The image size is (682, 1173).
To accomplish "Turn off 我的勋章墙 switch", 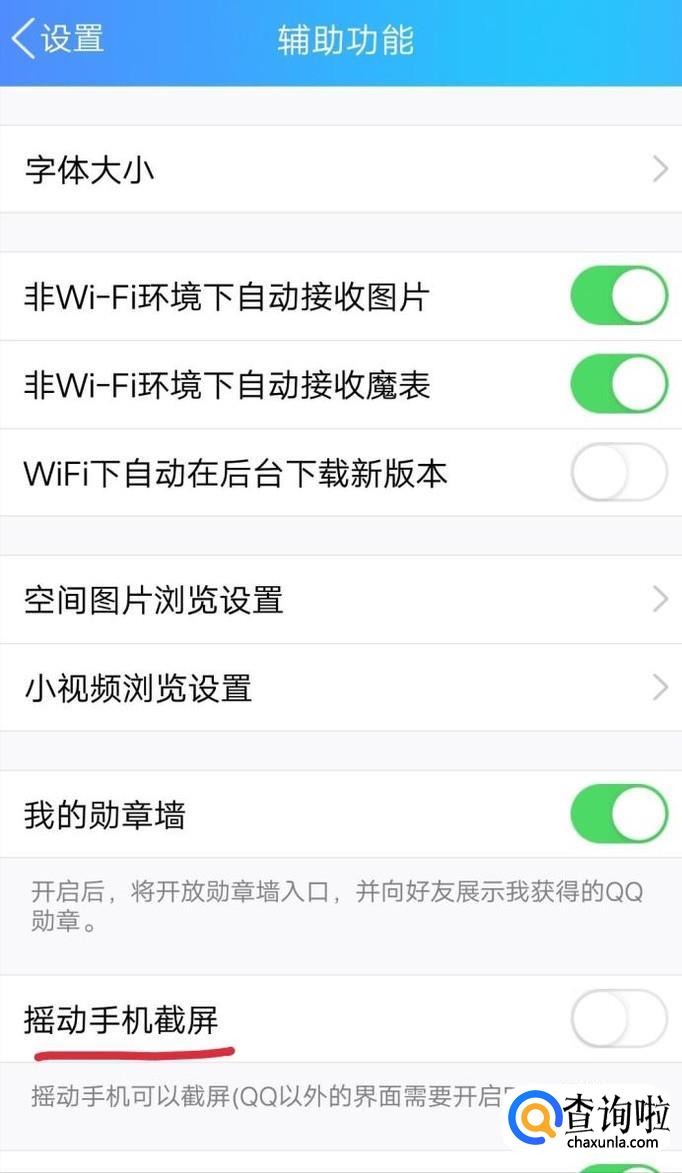I will point(618,814).
